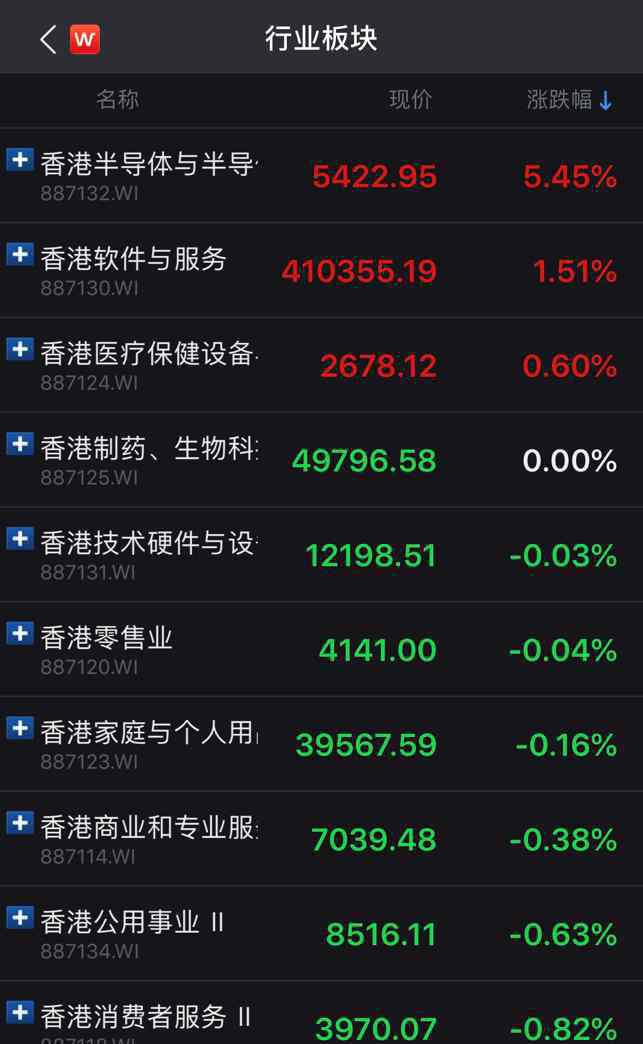Sort by 现价 column header
This screenshot has width=643, height=1044.
click(x=410, y=100)
